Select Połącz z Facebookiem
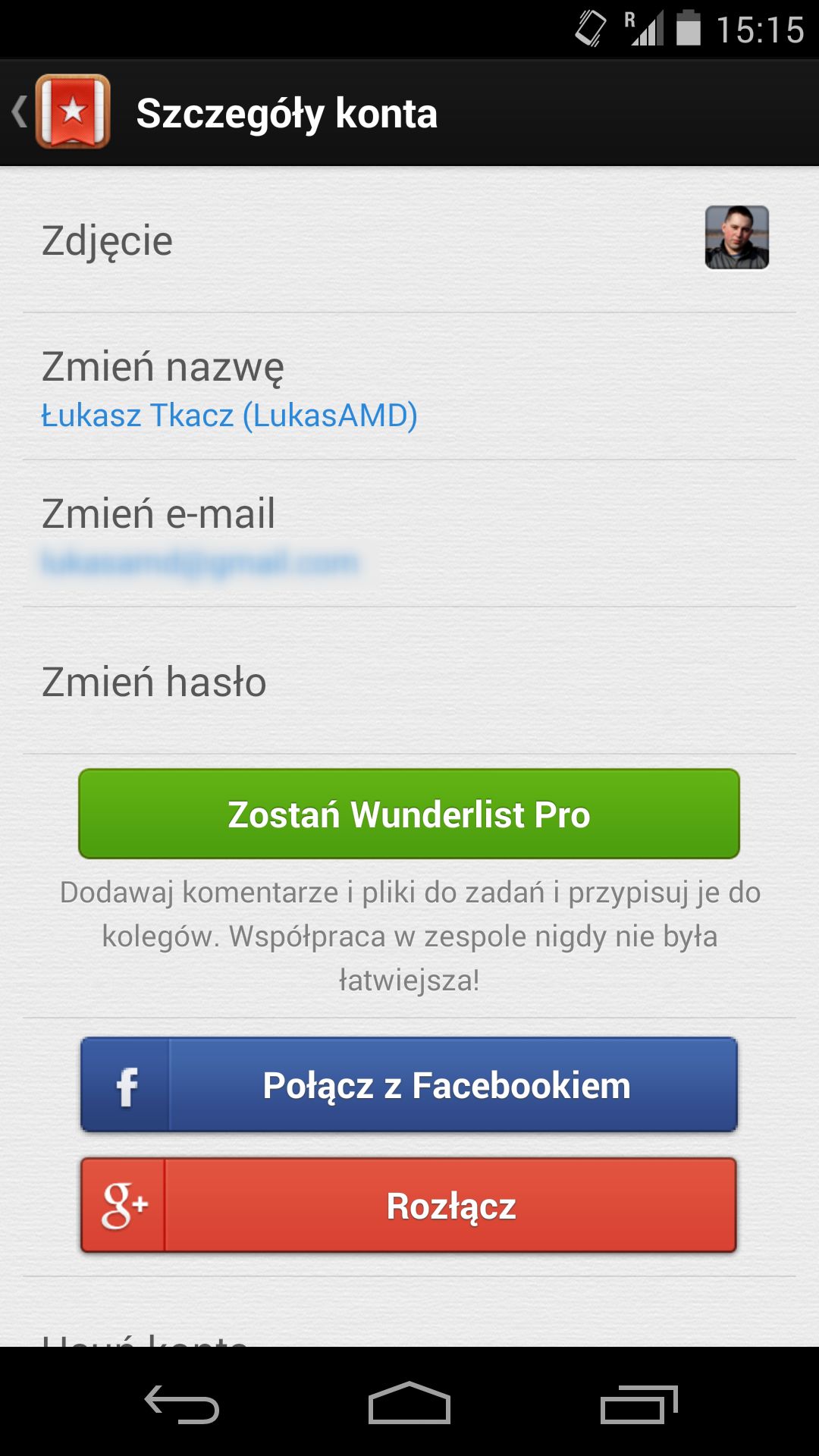This screenshot has height=1456, width=819. point(409,1084)
